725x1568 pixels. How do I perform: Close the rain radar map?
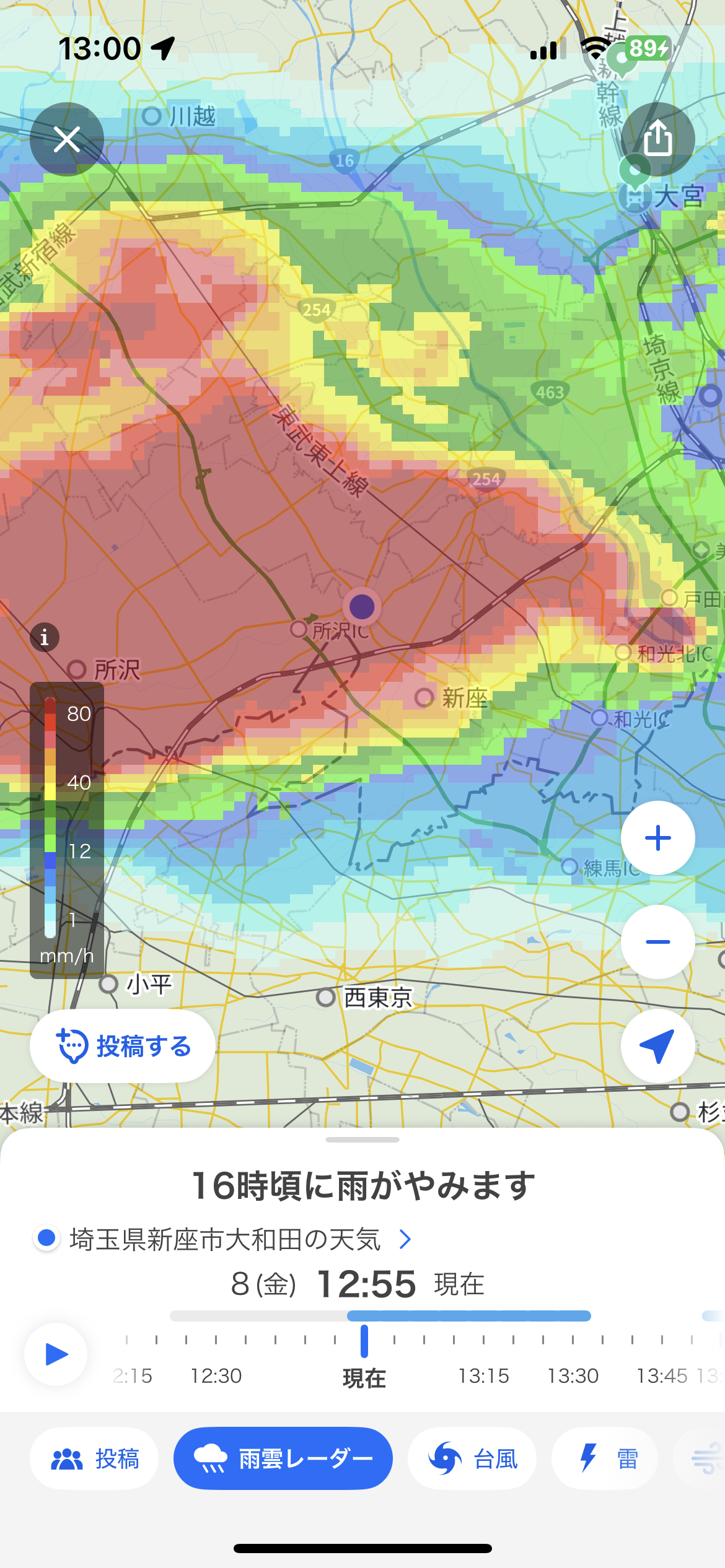(67, 139)
